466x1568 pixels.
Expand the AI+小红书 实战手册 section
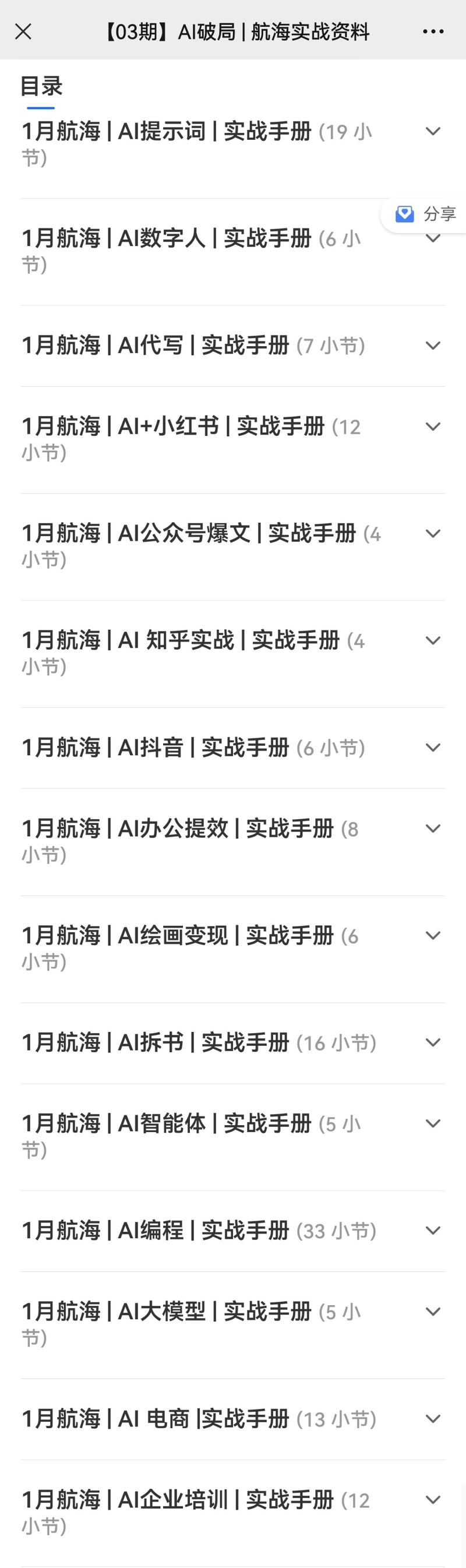point(433,427)
